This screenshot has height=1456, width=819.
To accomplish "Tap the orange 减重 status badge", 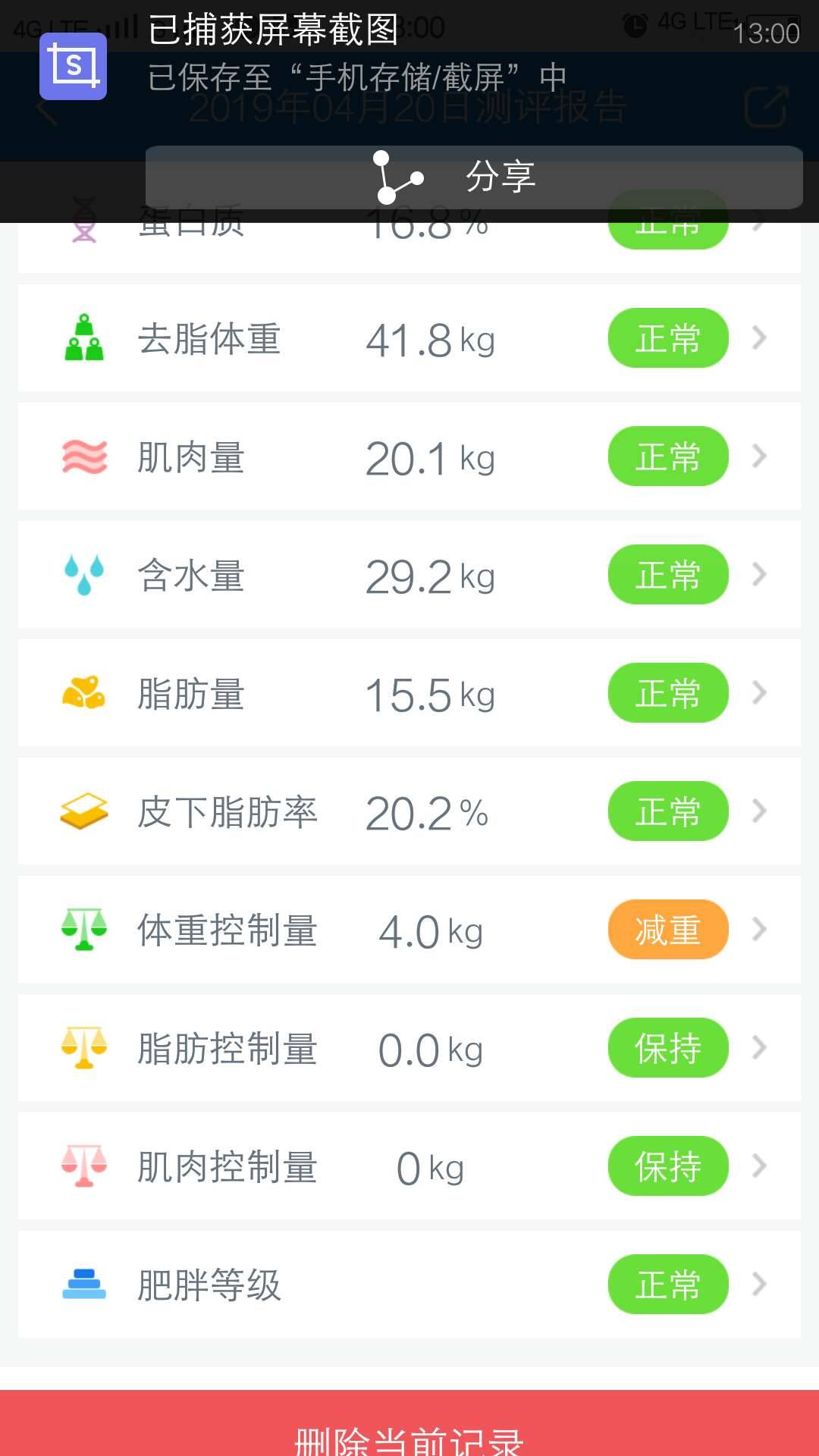I will pos(667,929).
